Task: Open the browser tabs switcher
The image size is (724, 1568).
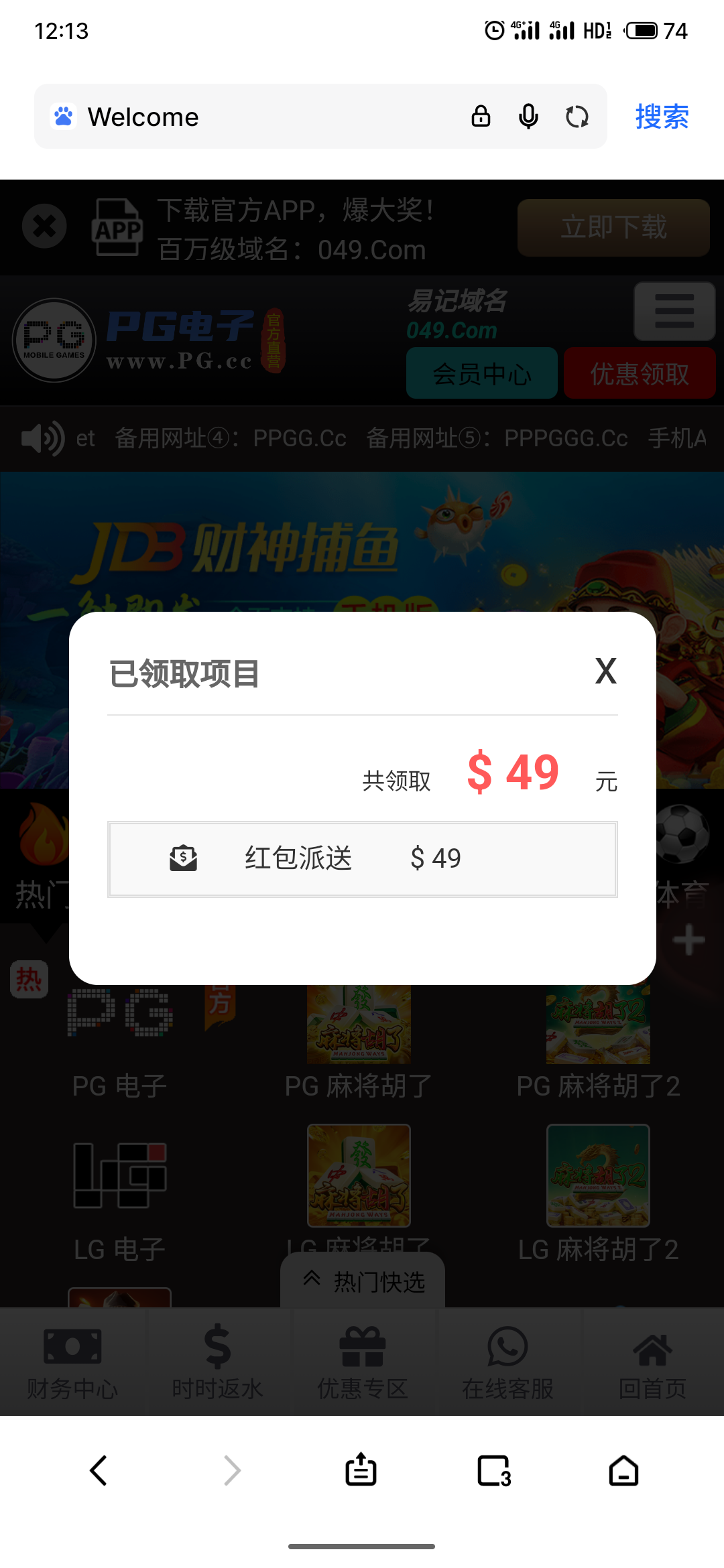Action: pos(493,1471)
